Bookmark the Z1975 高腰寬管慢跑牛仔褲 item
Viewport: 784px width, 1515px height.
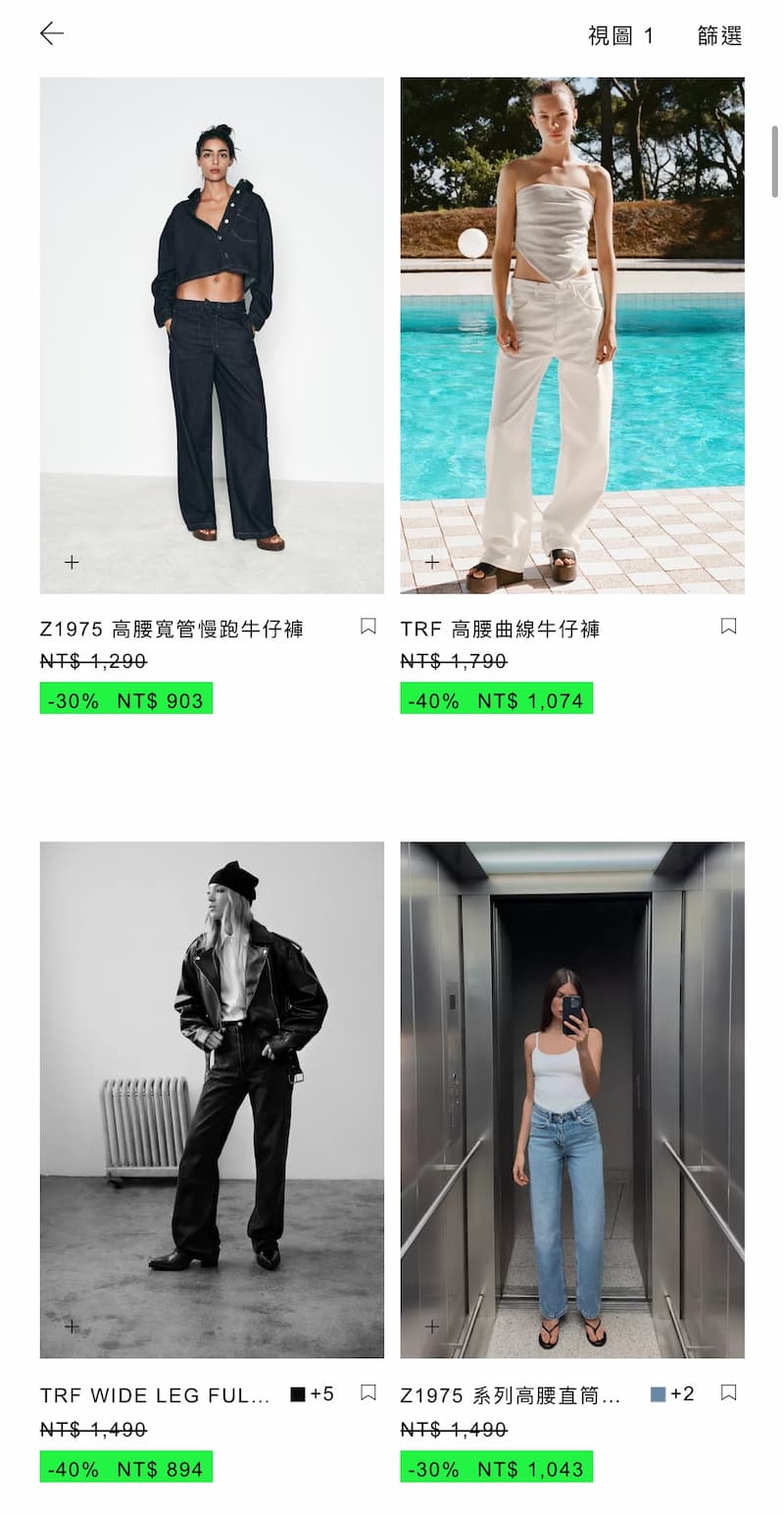[x=368, y=627]
